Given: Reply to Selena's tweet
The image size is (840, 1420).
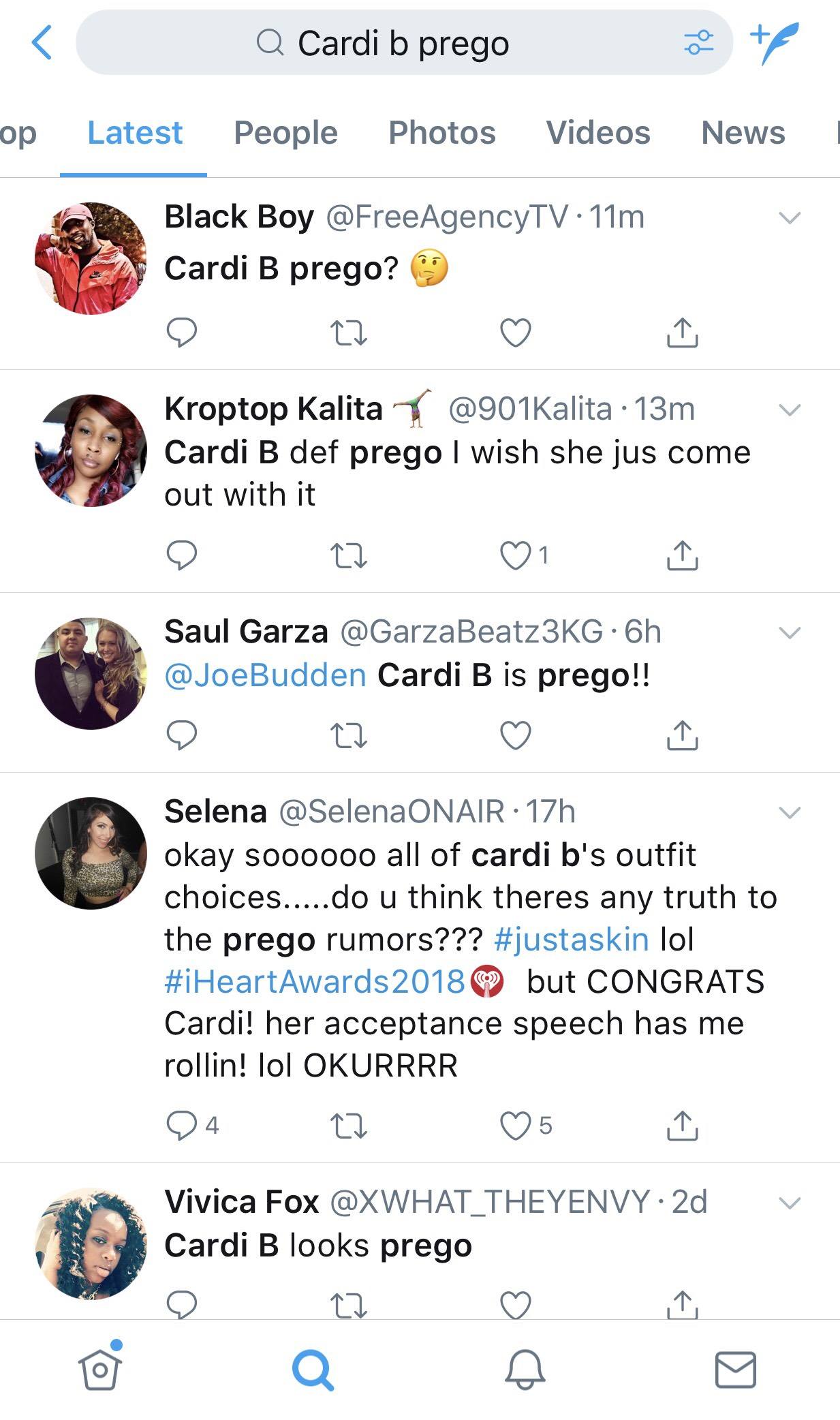Looking at the screenshot, I should (x=182, y=1126).
